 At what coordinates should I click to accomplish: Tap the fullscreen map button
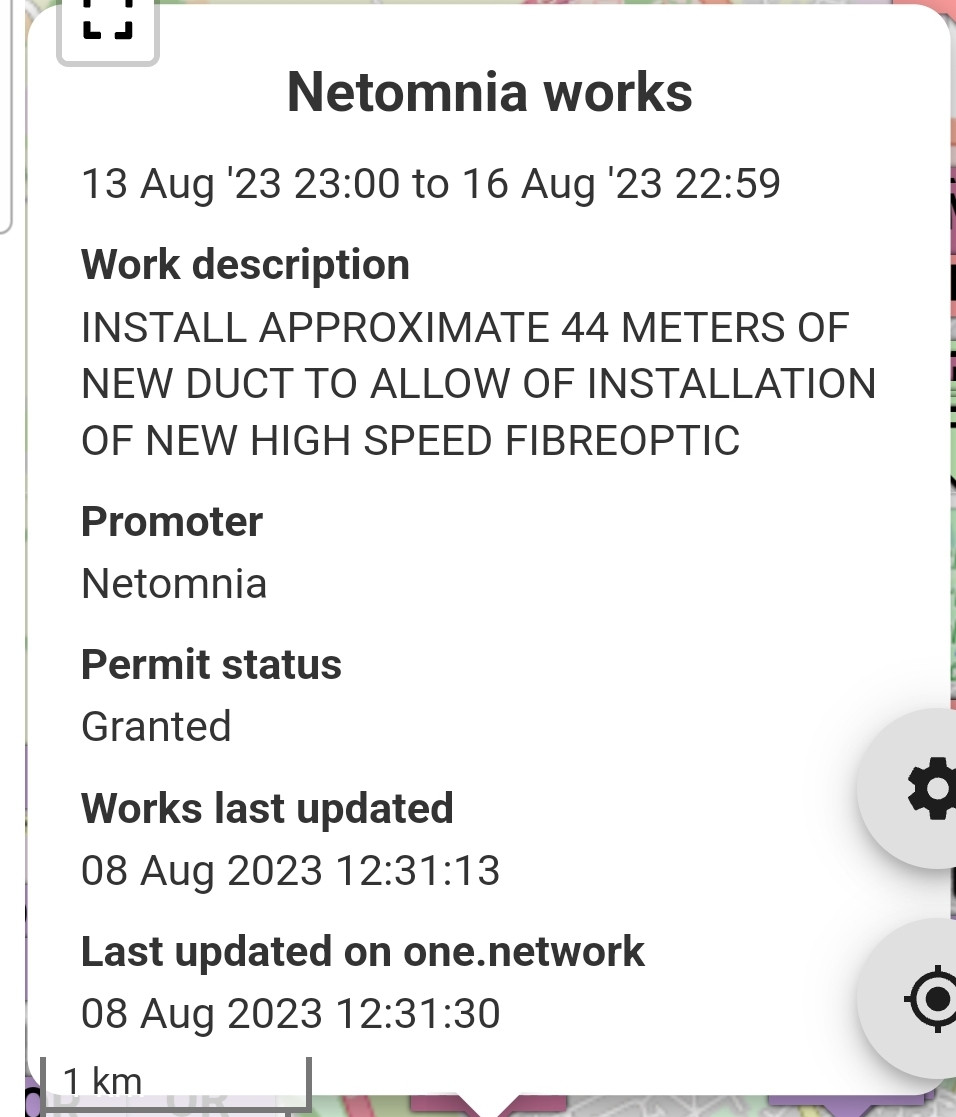[108, 28]
